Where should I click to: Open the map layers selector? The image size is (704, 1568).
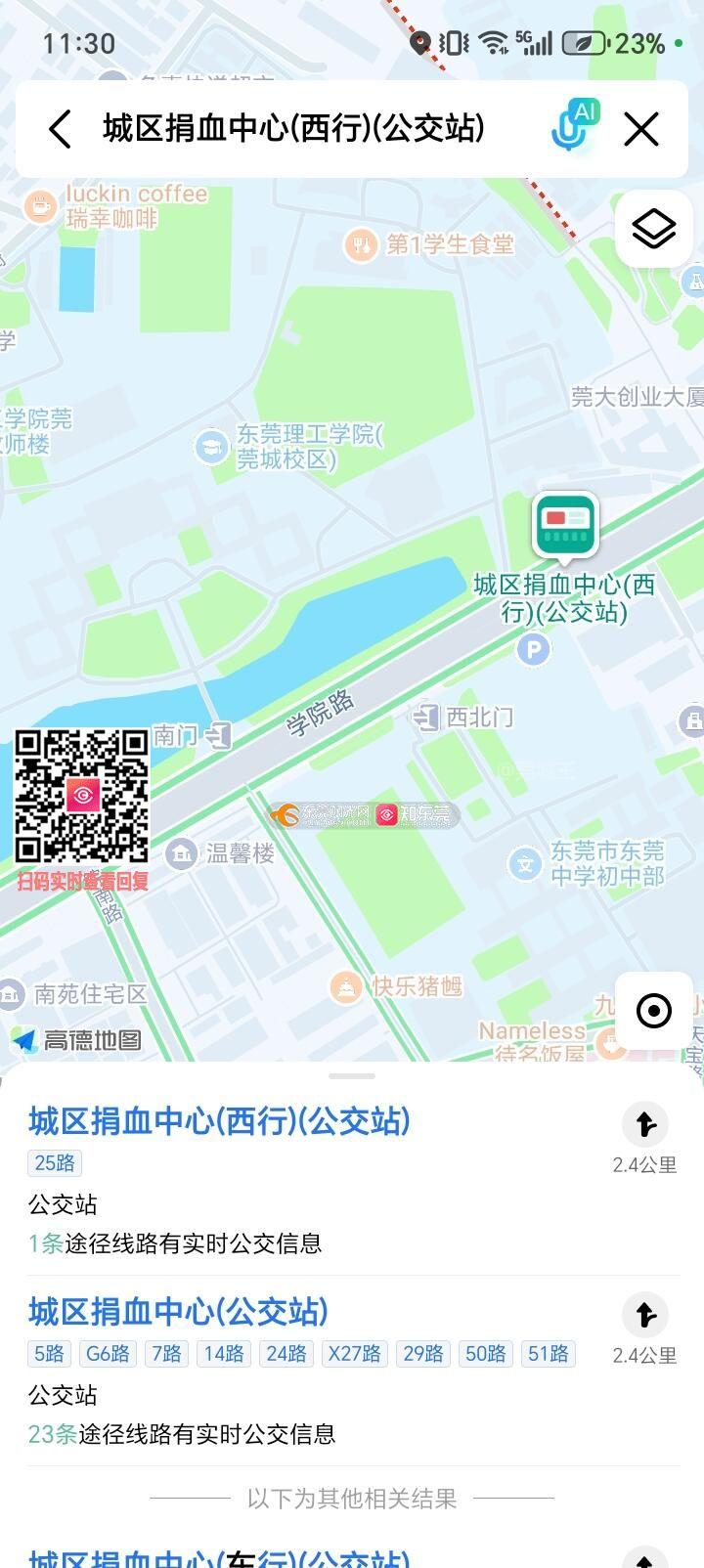pos(653,230)
